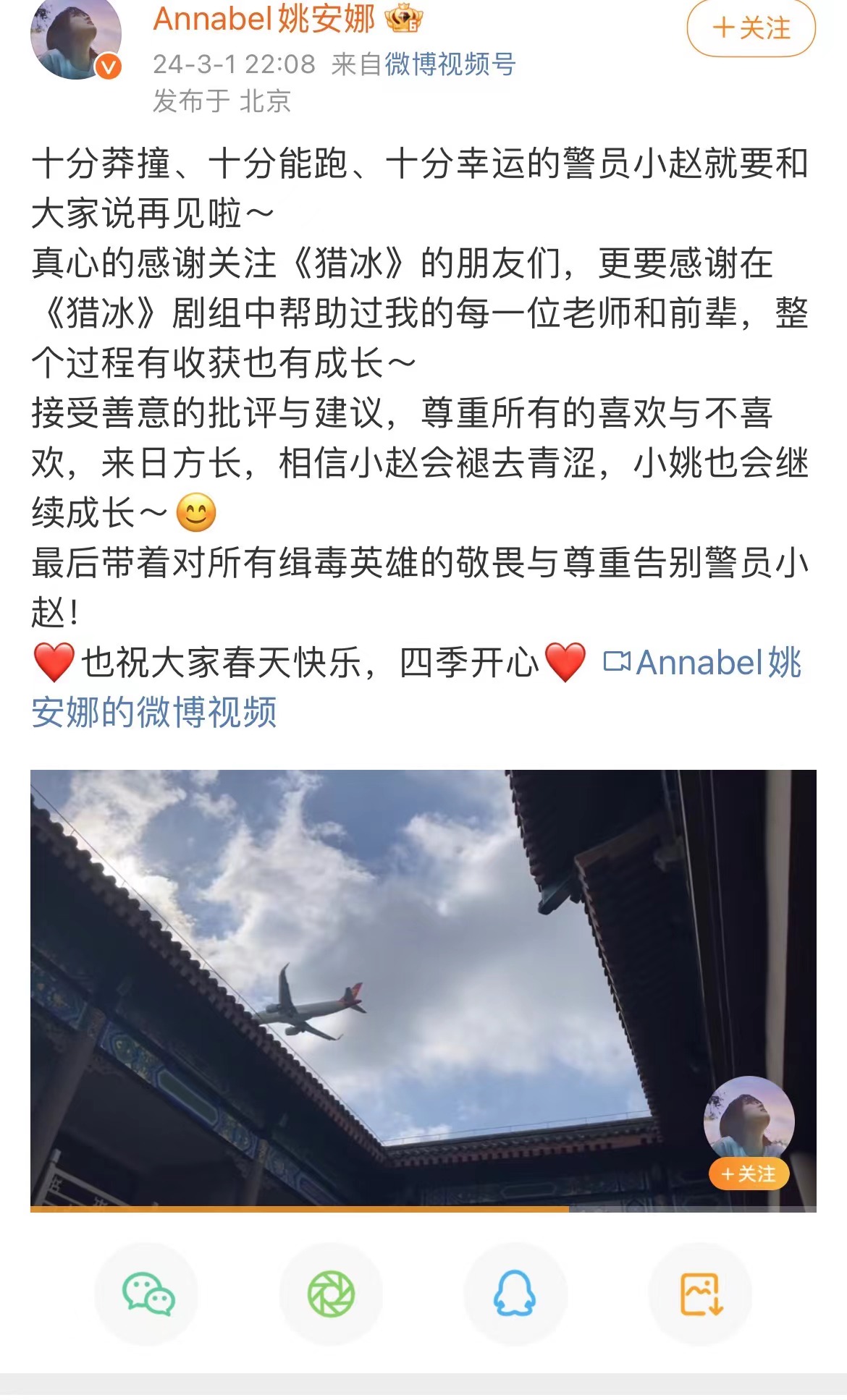Share to WeChat Moments
This screenshot has width=847, height=1400.
point(332,1294)
